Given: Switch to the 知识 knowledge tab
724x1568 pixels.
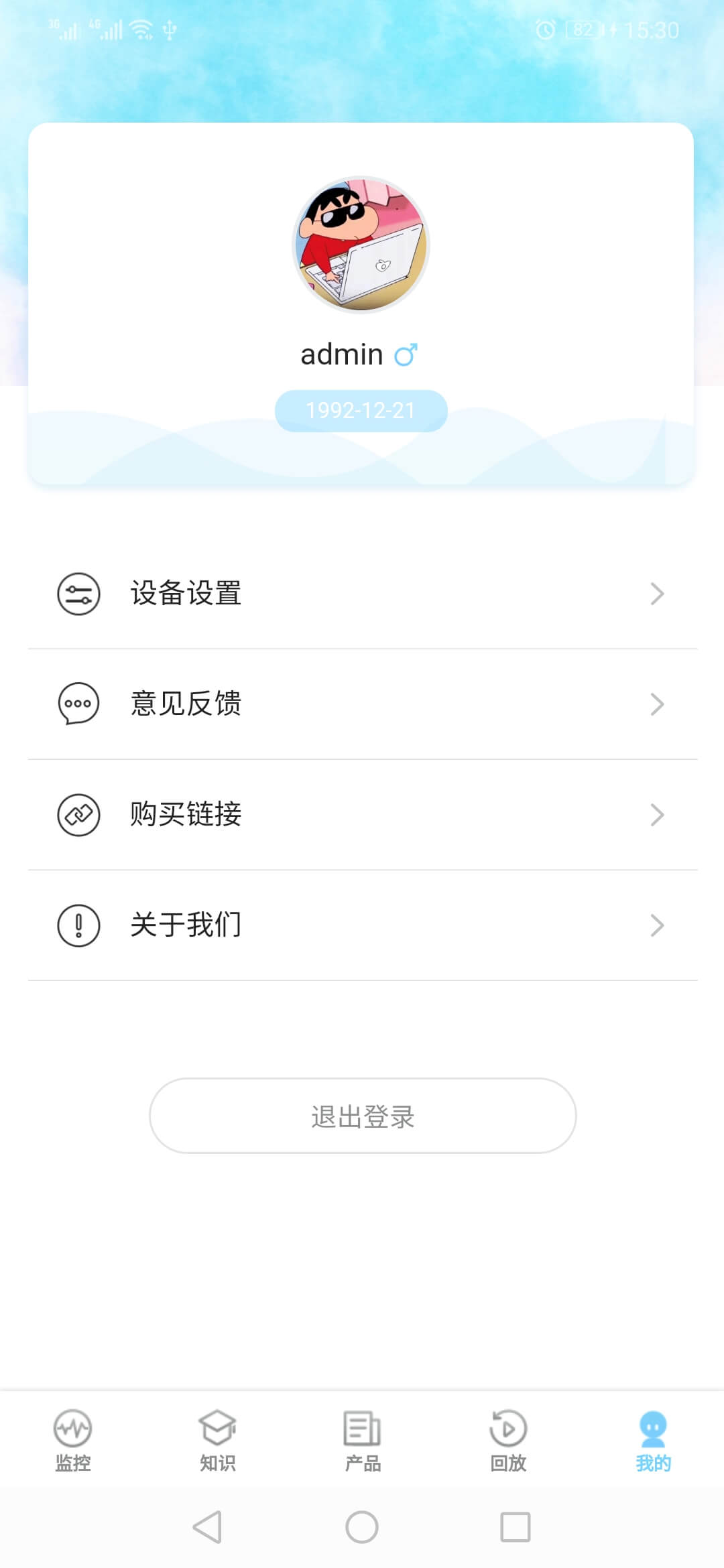Looking at the screenshot, I should pyautogui.click(x=217, y=1441).
